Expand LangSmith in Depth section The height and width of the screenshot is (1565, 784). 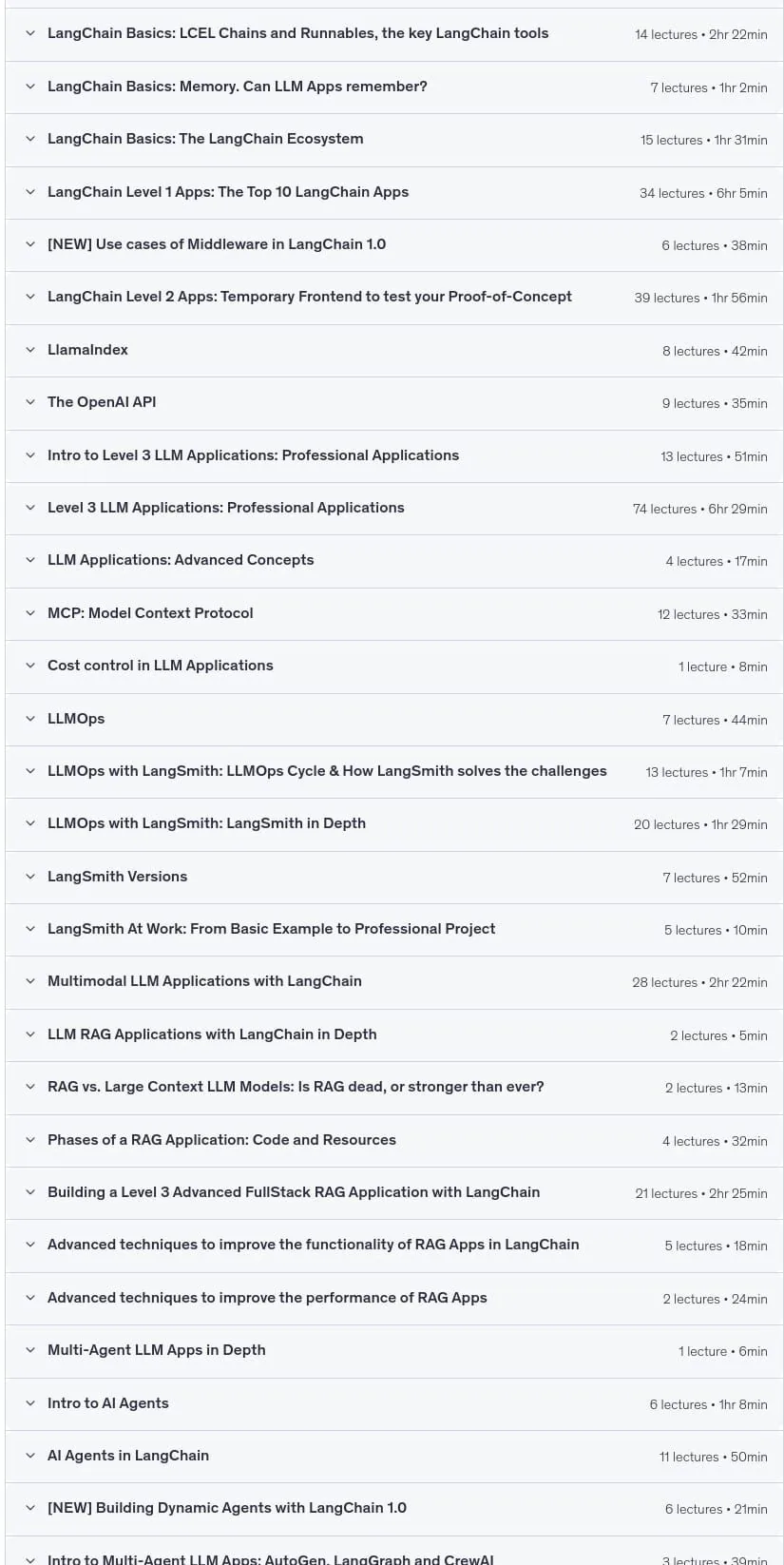[x=394, y=823]
